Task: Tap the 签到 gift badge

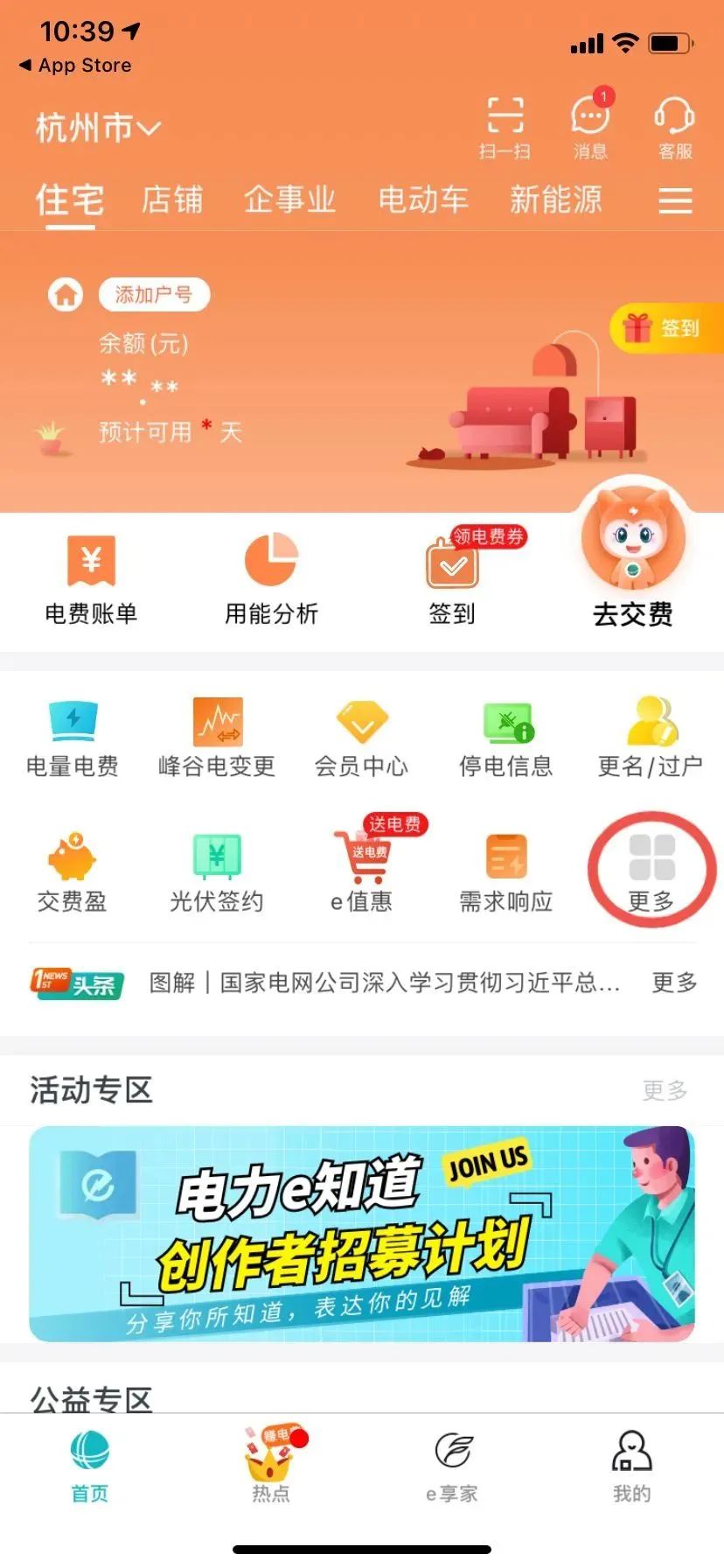Action: [x=666, y=328]
